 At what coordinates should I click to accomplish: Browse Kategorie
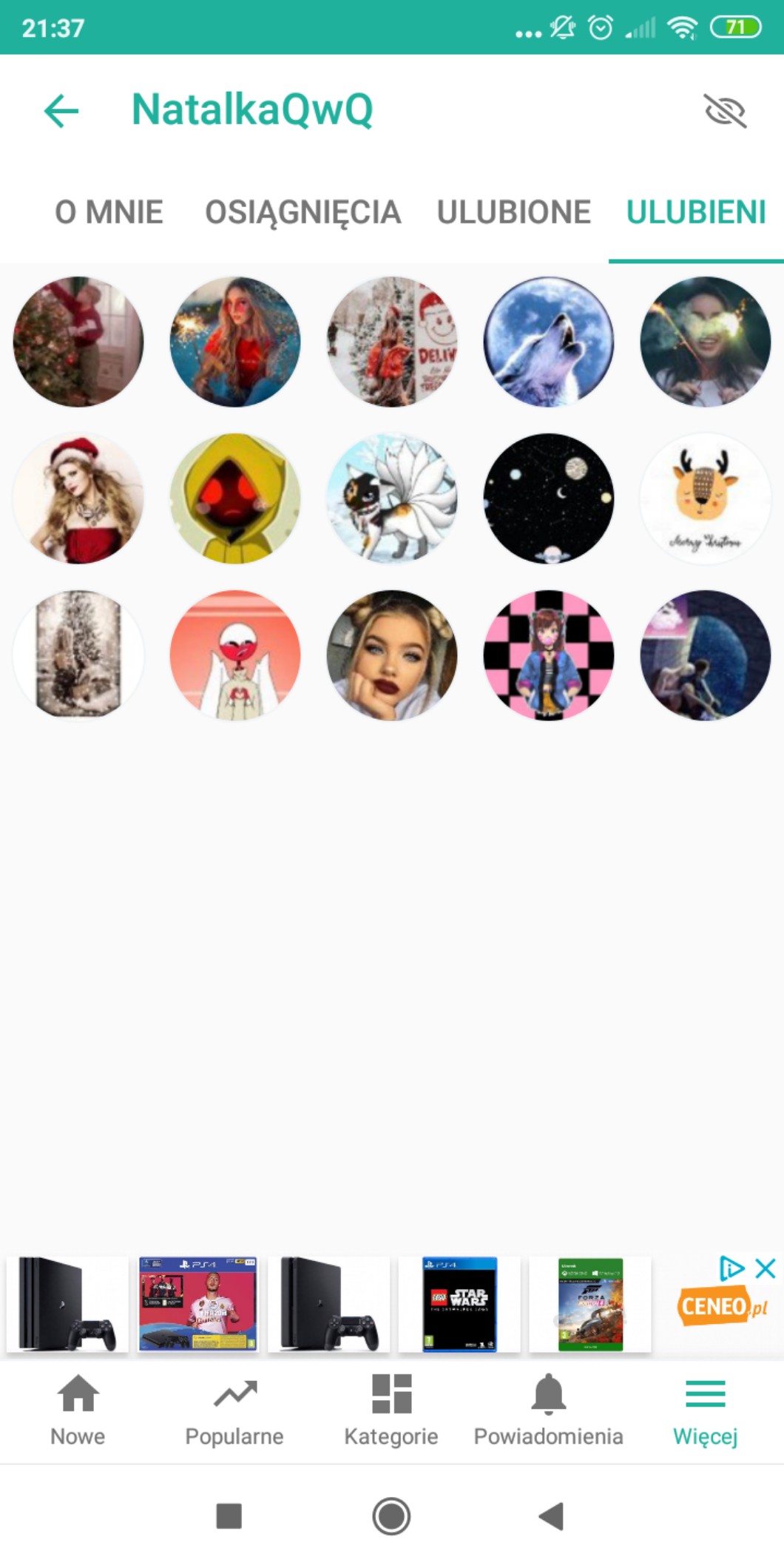[391, 1410]
